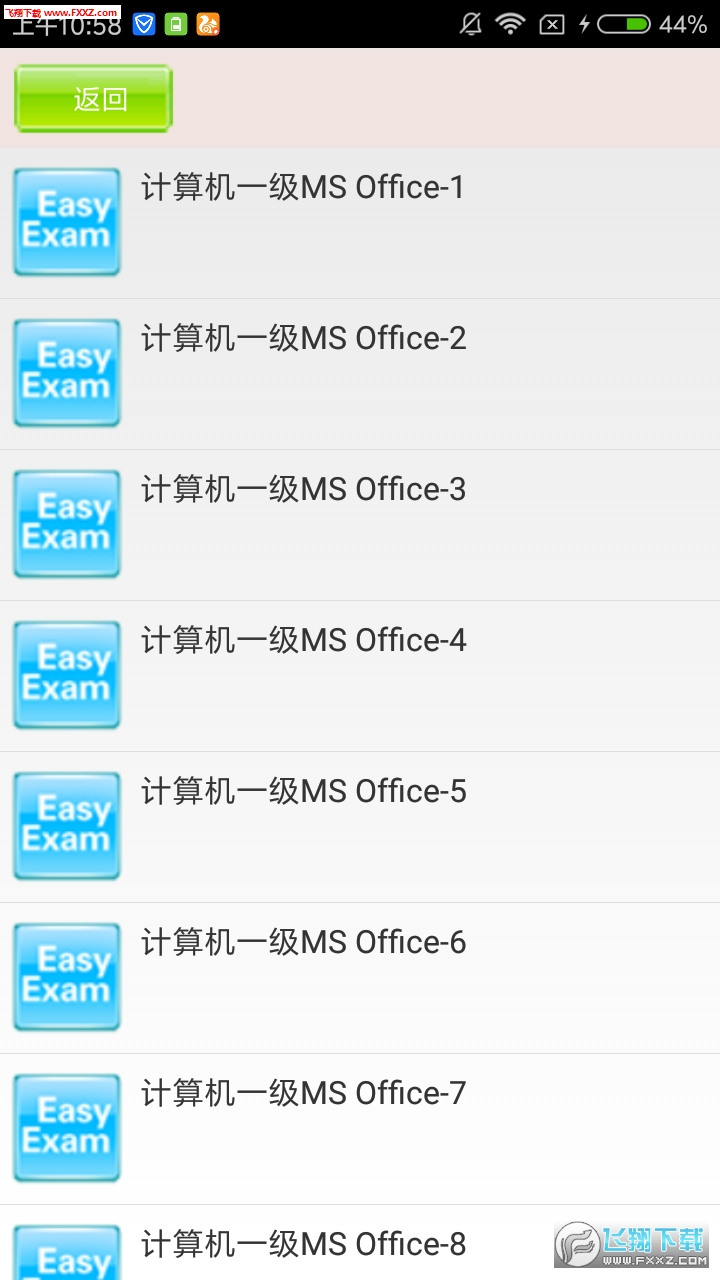720x1280 pixels.
Task: Open 计算机一级MS Office-7 exam
Action: [360, 1129]
